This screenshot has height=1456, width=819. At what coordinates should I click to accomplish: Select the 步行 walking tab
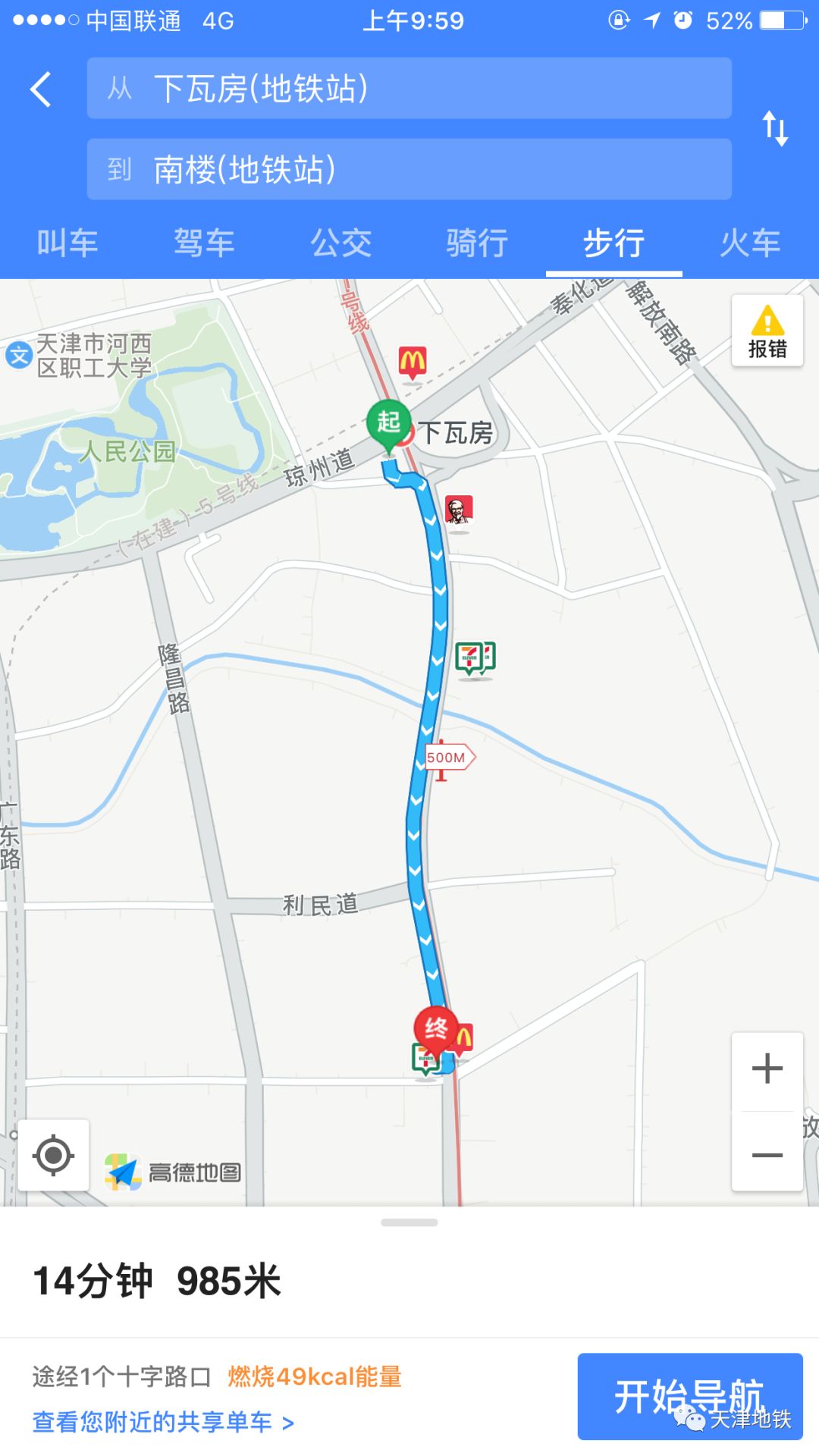point(614,243)
